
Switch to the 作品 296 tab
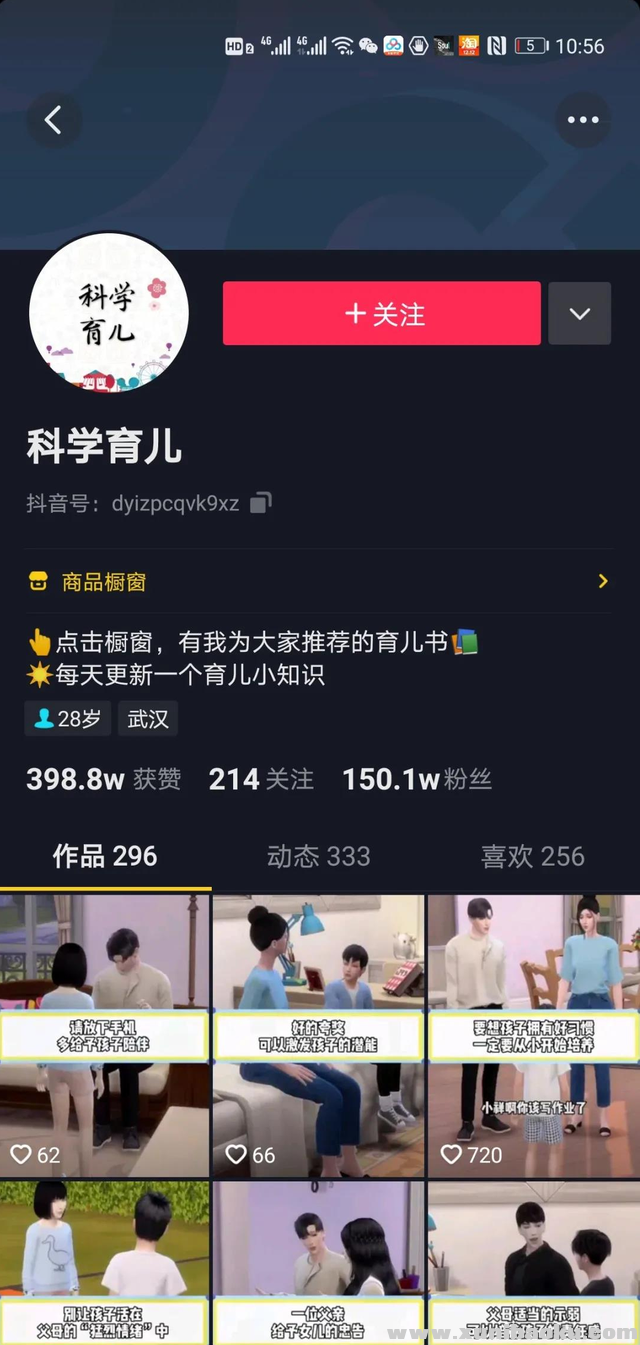(105, 857)
